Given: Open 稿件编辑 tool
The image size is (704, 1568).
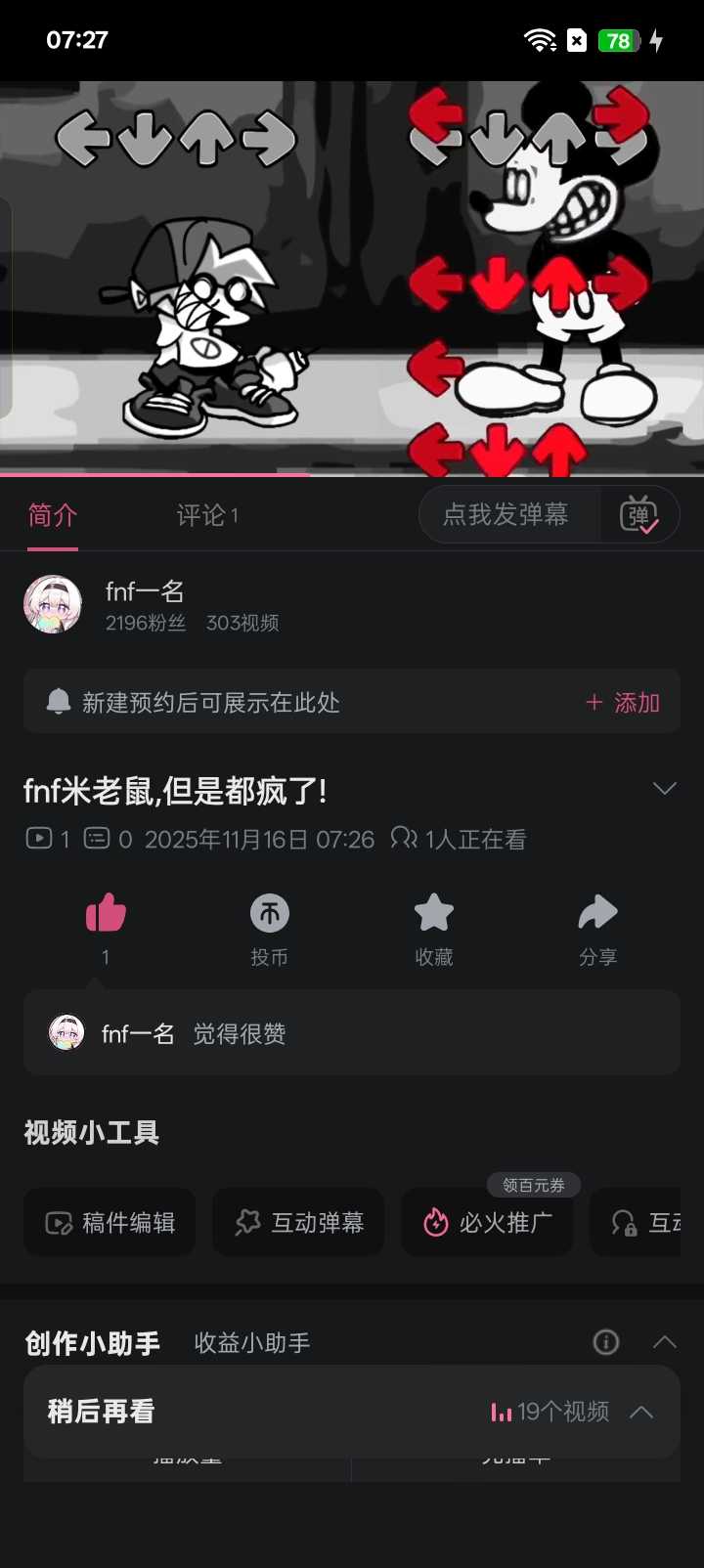Looking at the screenshot, I should (x=110, y=1223).
